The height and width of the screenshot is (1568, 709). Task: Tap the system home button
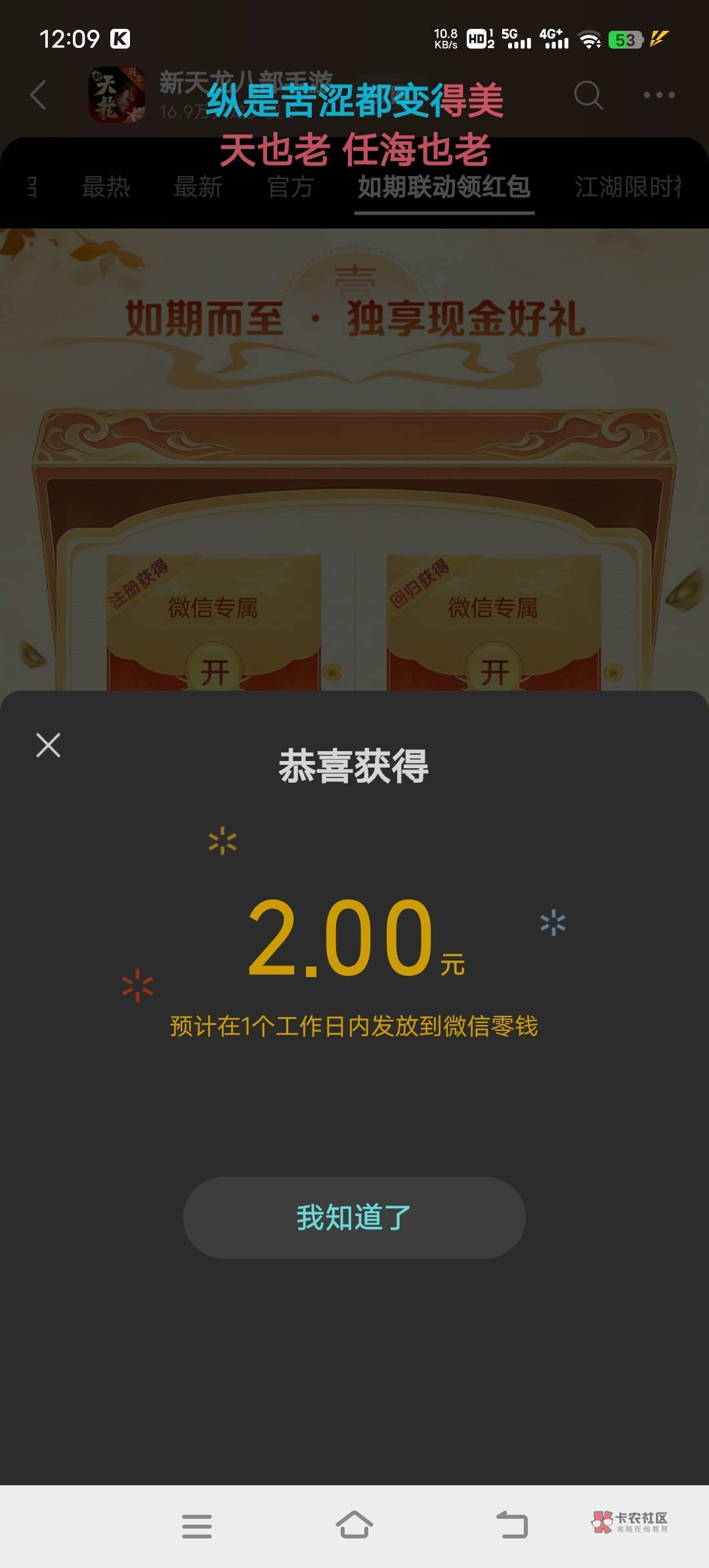point(354,1525)
